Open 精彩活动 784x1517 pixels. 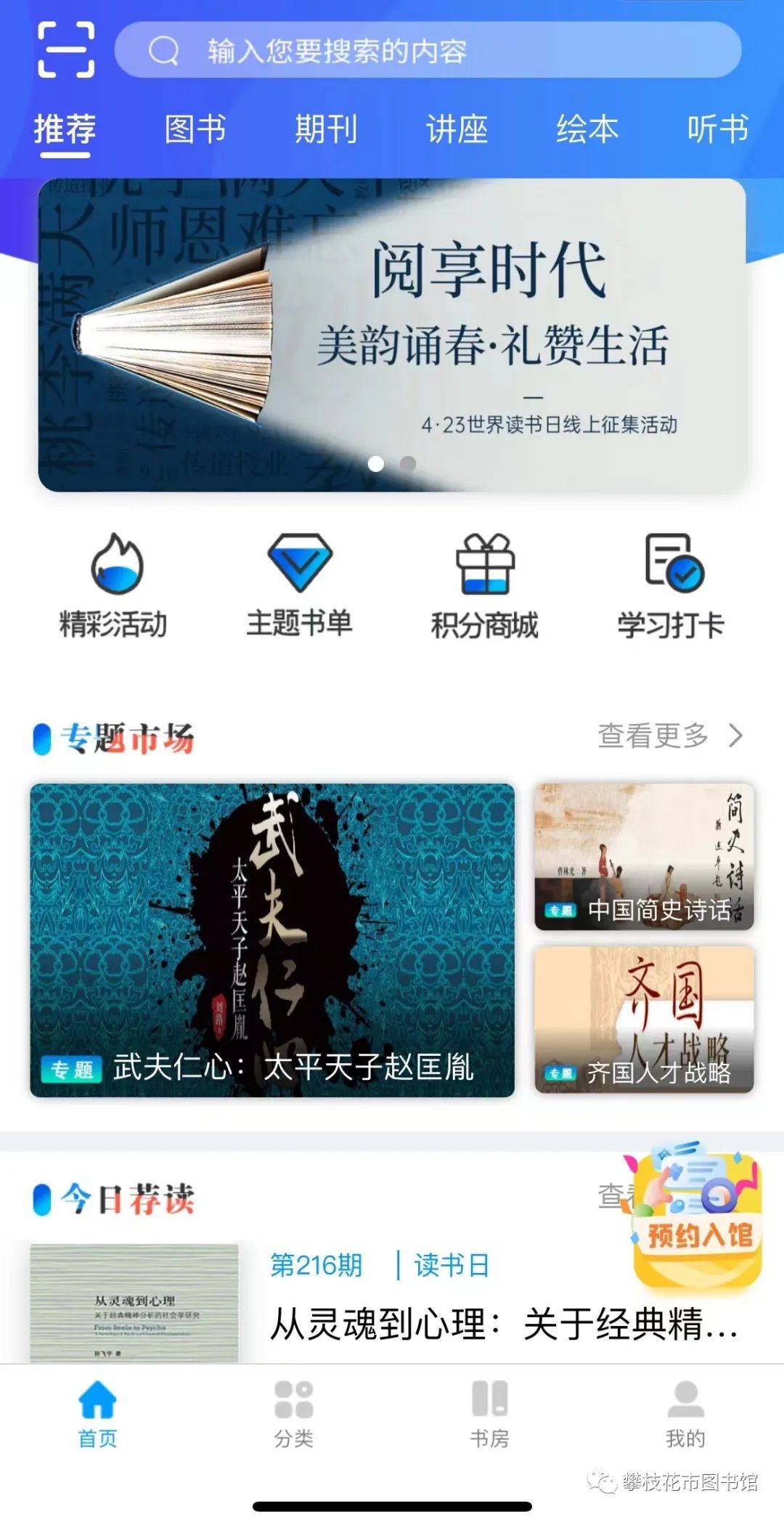[113, 585]
